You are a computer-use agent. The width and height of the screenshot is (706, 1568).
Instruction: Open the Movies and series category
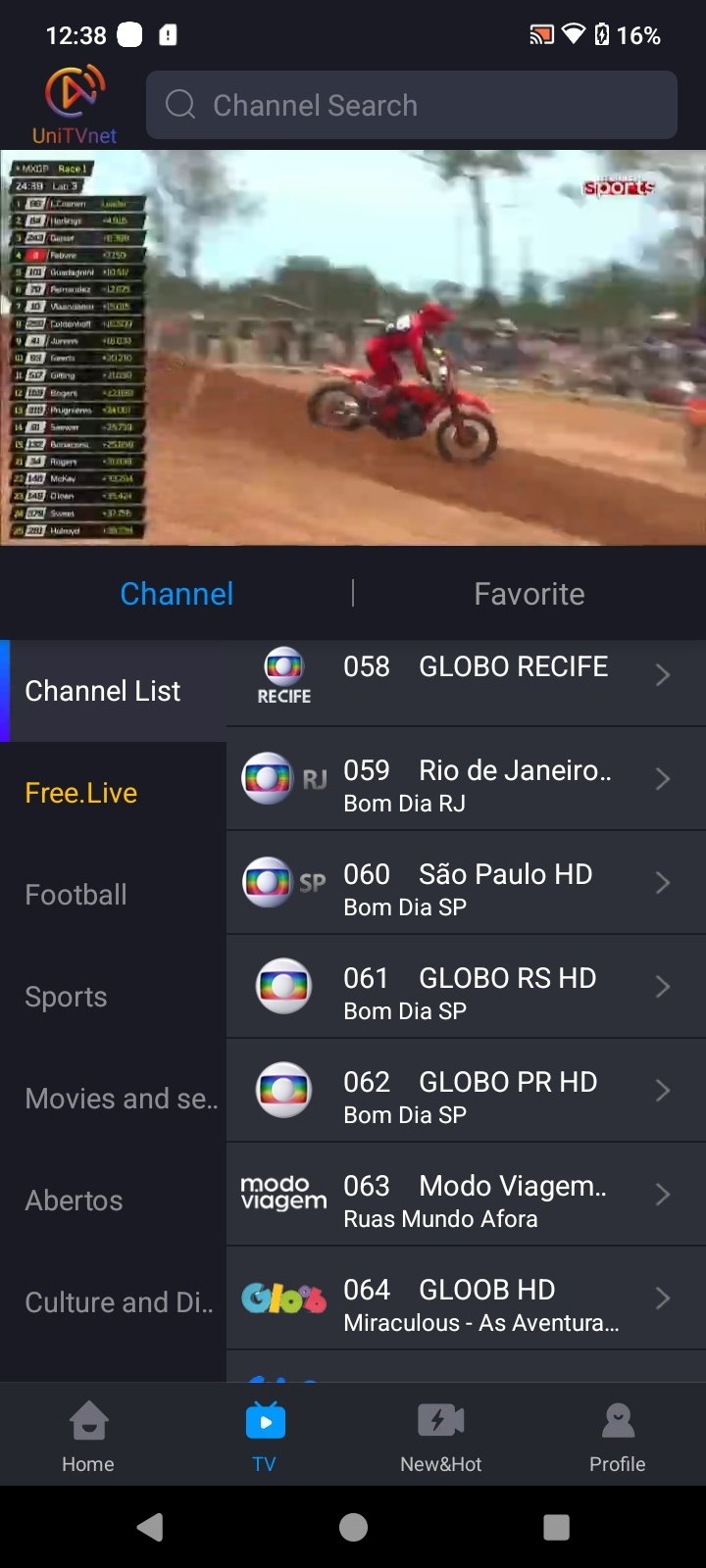click(113, 1099)
